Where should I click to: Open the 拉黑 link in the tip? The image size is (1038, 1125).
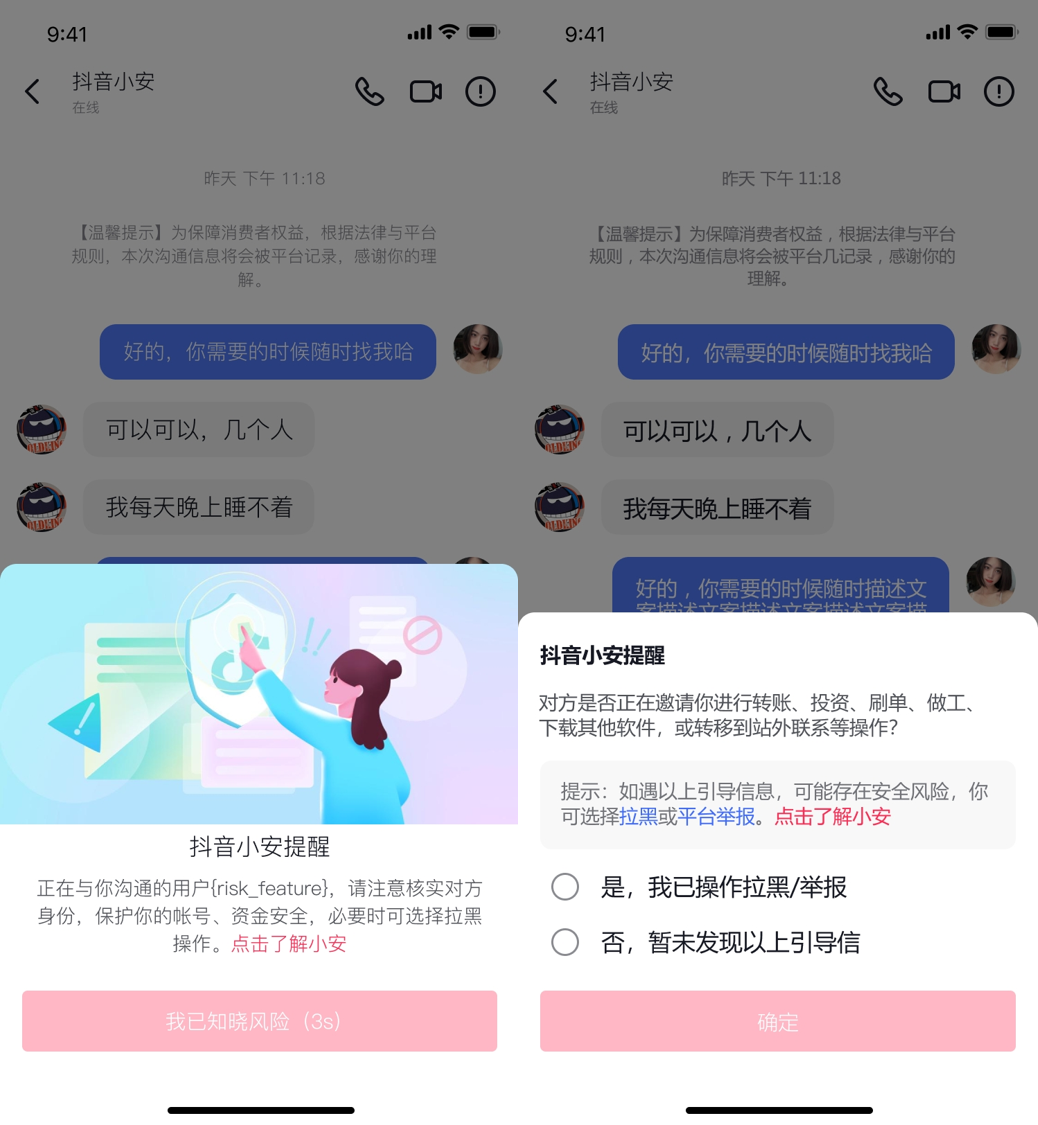(x=638, y=816)
